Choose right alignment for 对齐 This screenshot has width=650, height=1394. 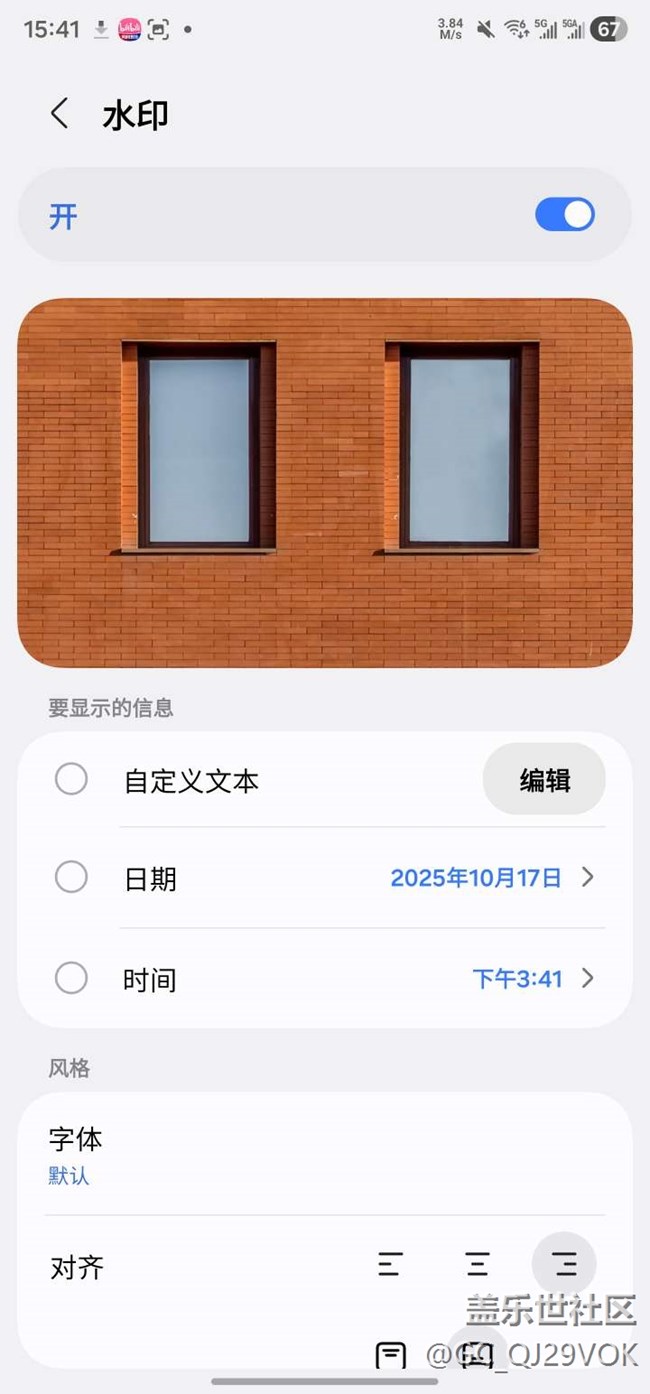[x=565, y=1265]
